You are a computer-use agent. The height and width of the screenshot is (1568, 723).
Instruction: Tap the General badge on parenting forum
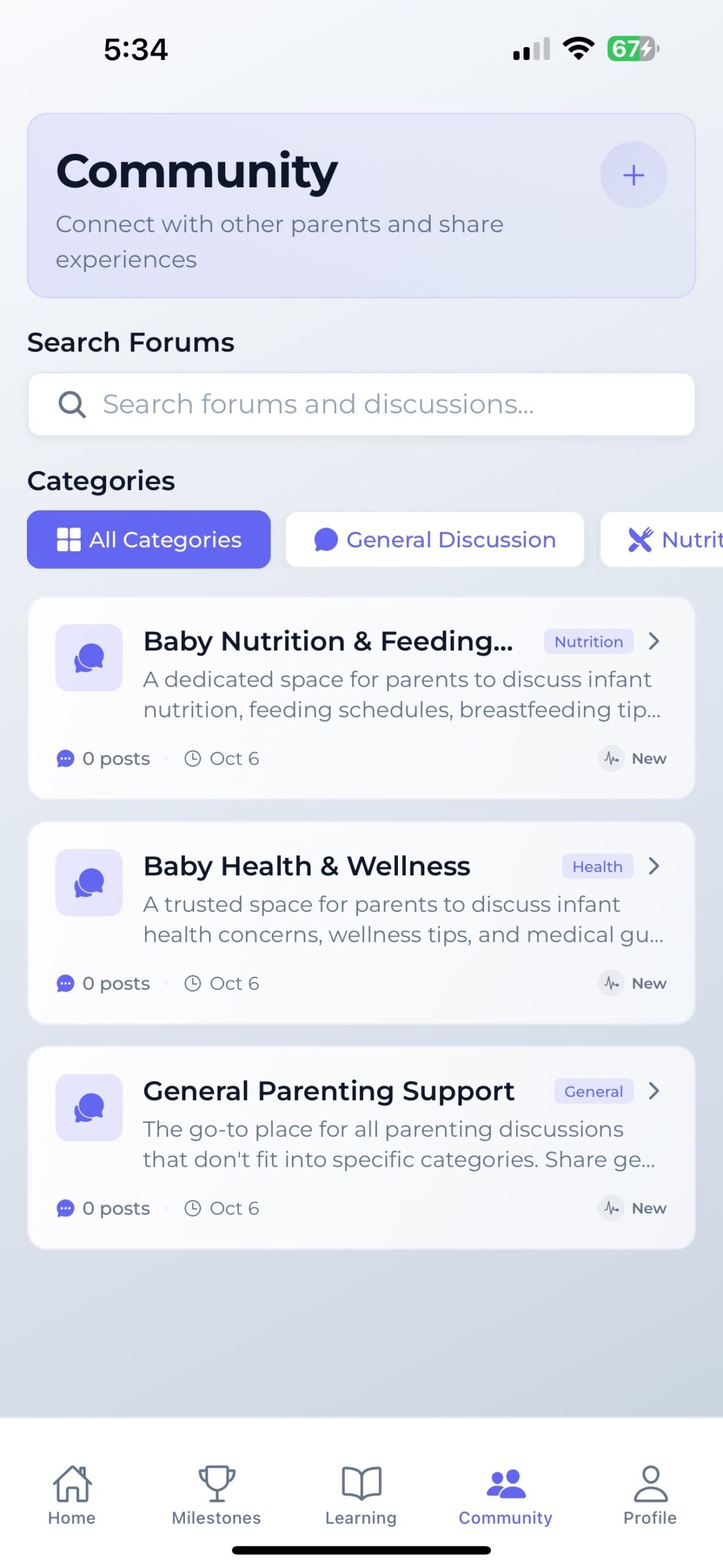(x=592, y=1091)
